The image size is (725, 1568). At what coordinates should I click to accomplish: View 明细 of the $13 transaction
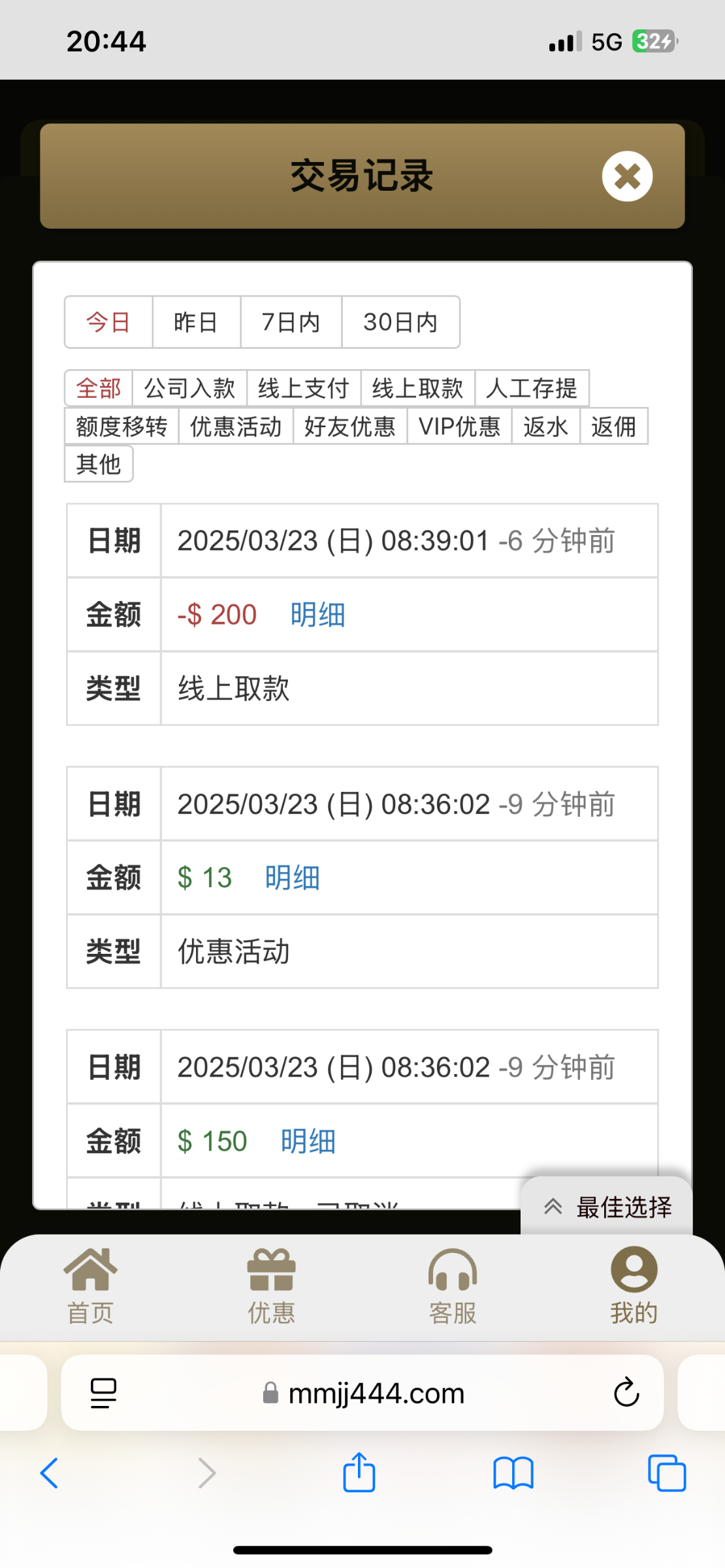tap(293, 877)
